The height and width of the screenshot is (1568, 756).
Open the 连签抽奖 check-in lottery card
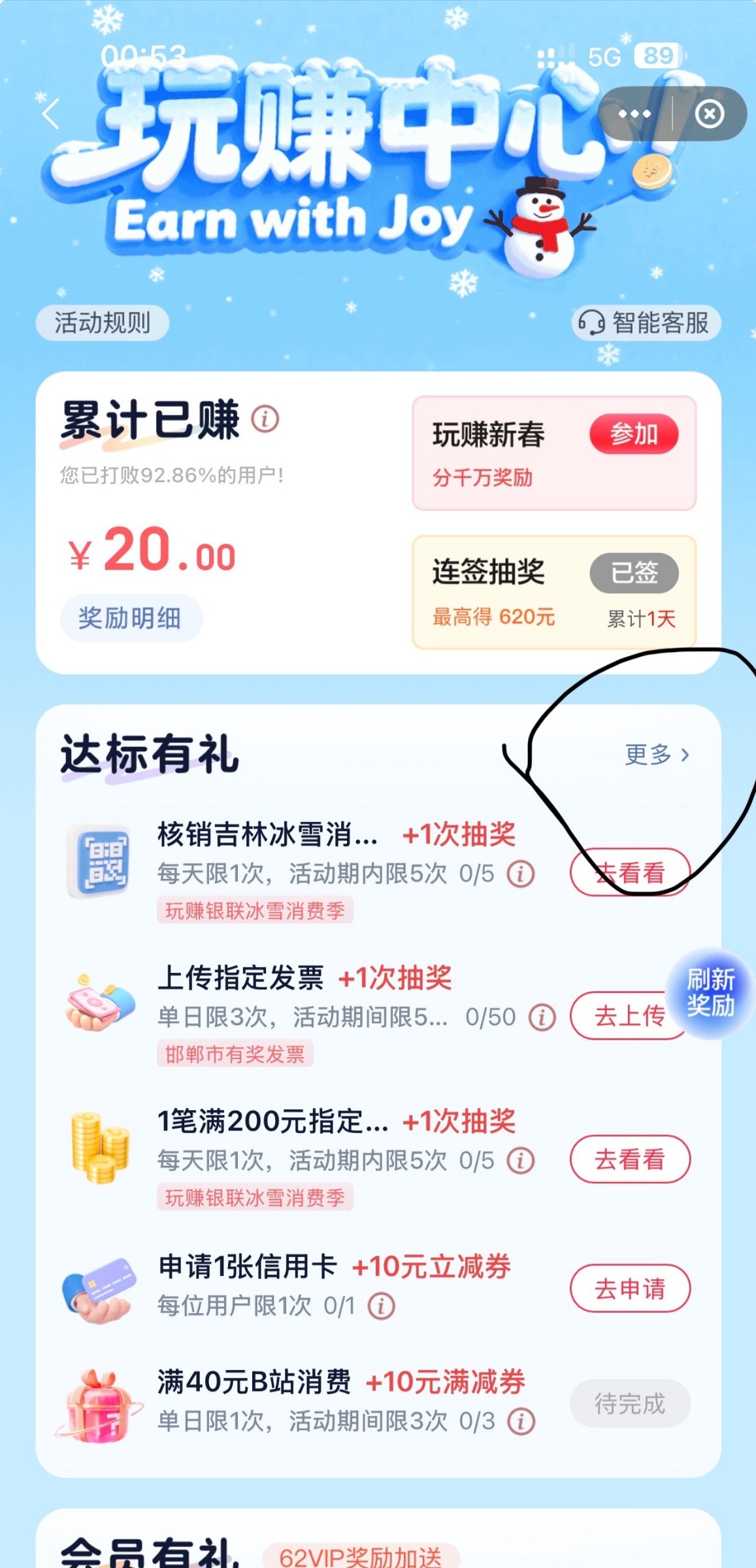pyautogui.click(x=553, y=592)
